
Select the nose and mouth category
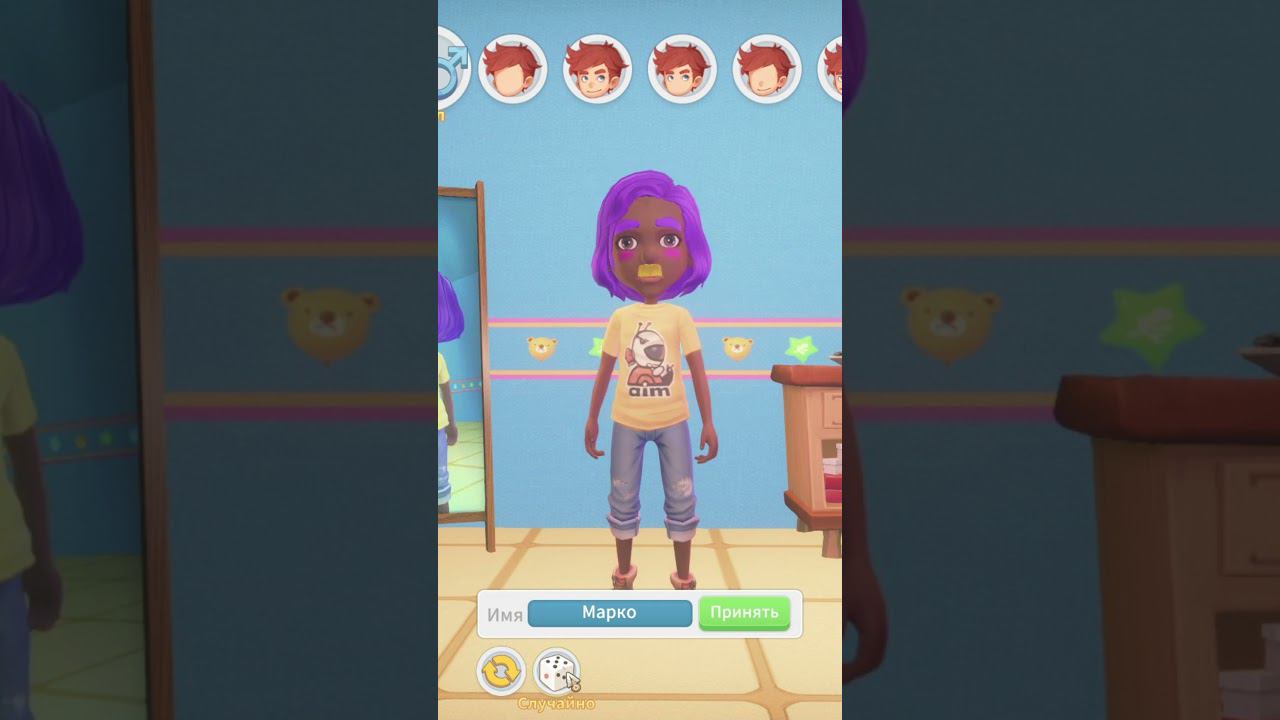tap(767, 69)
